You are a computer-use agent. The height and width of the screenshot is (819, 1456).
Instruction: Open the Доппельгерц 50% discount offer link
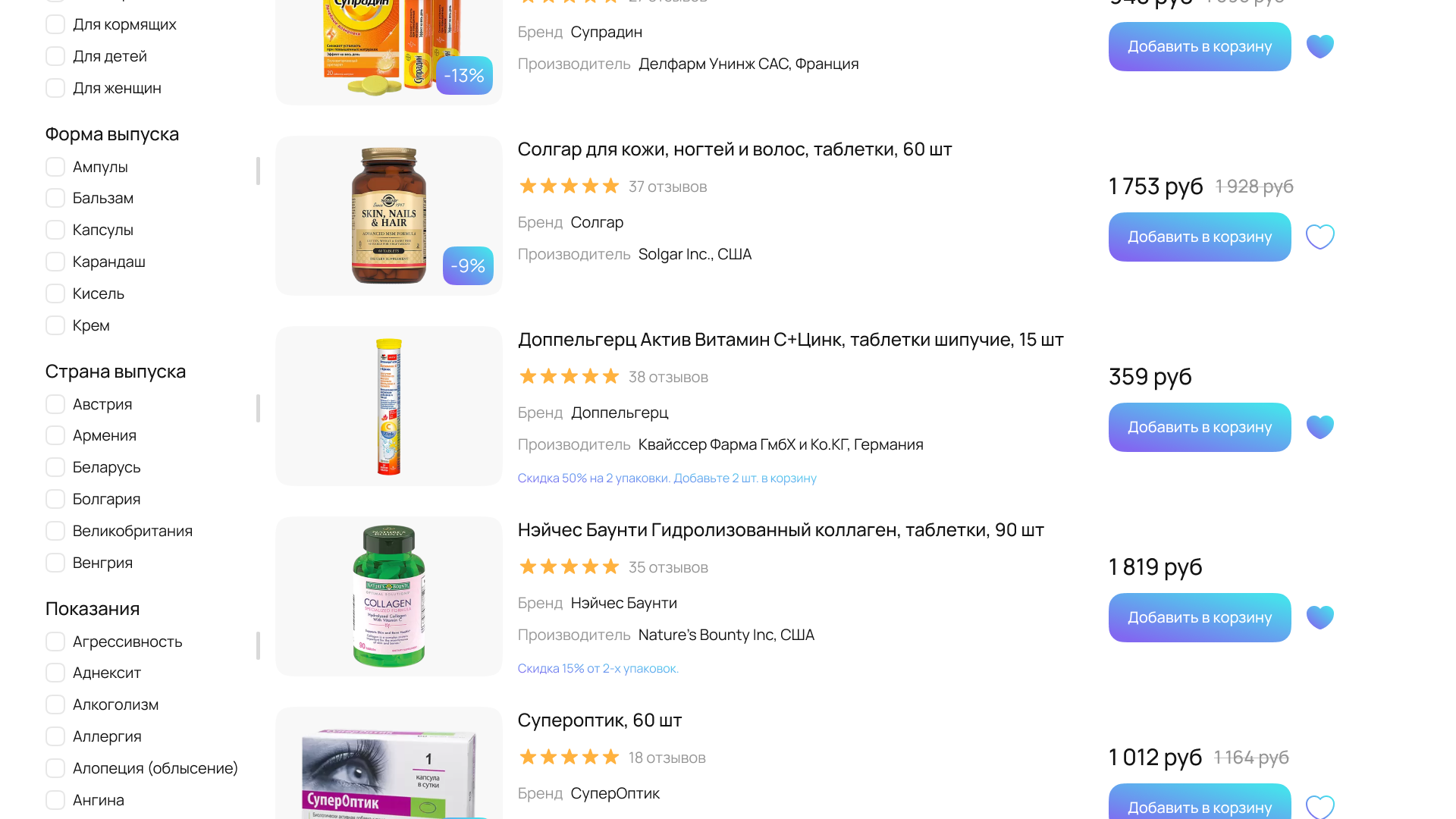[667, 479]
